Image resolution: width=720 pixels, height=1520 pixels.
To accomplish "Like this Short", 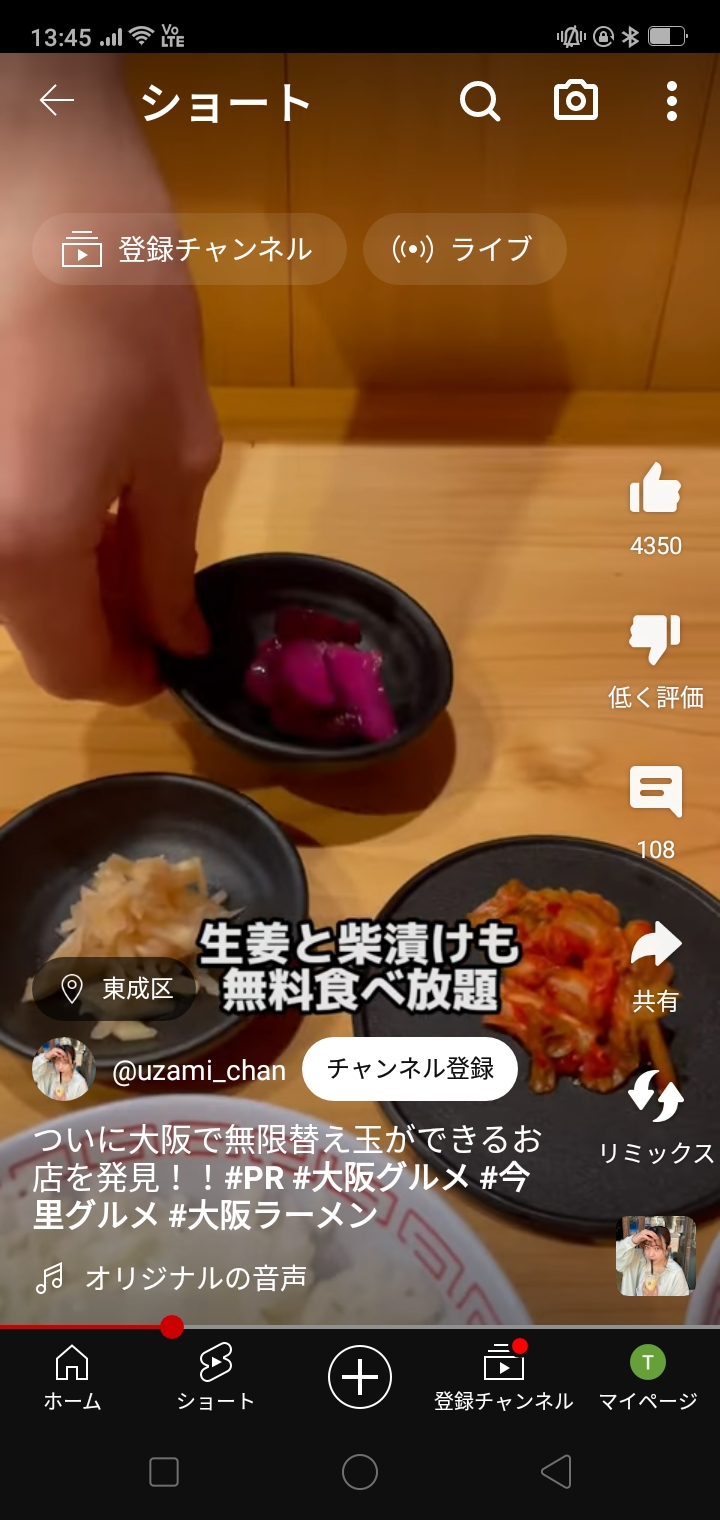I will (x=655, y=492).
